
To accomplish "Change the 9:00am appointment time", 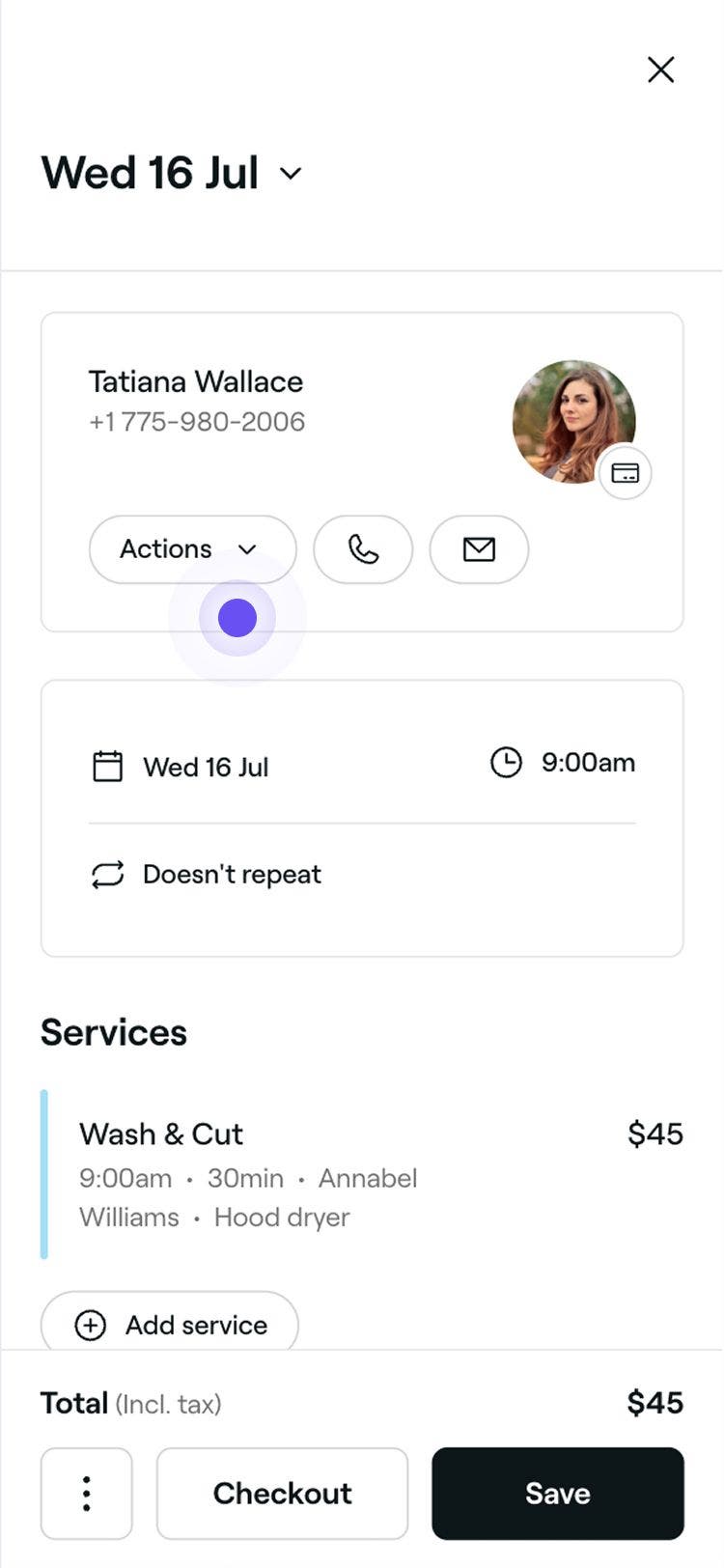I will [x=564, y=763].
